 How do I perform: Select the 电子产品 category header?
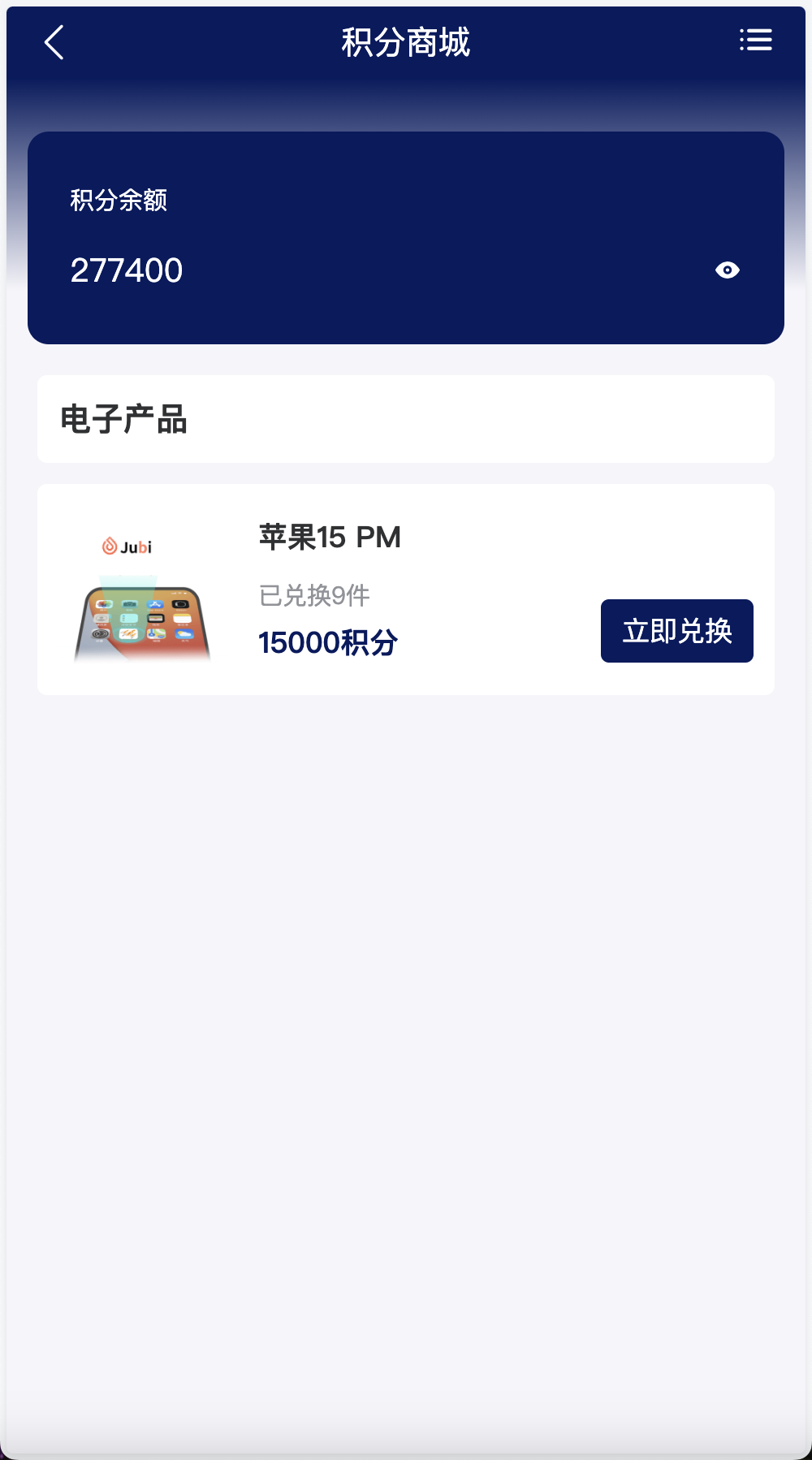tap(124, 419)
